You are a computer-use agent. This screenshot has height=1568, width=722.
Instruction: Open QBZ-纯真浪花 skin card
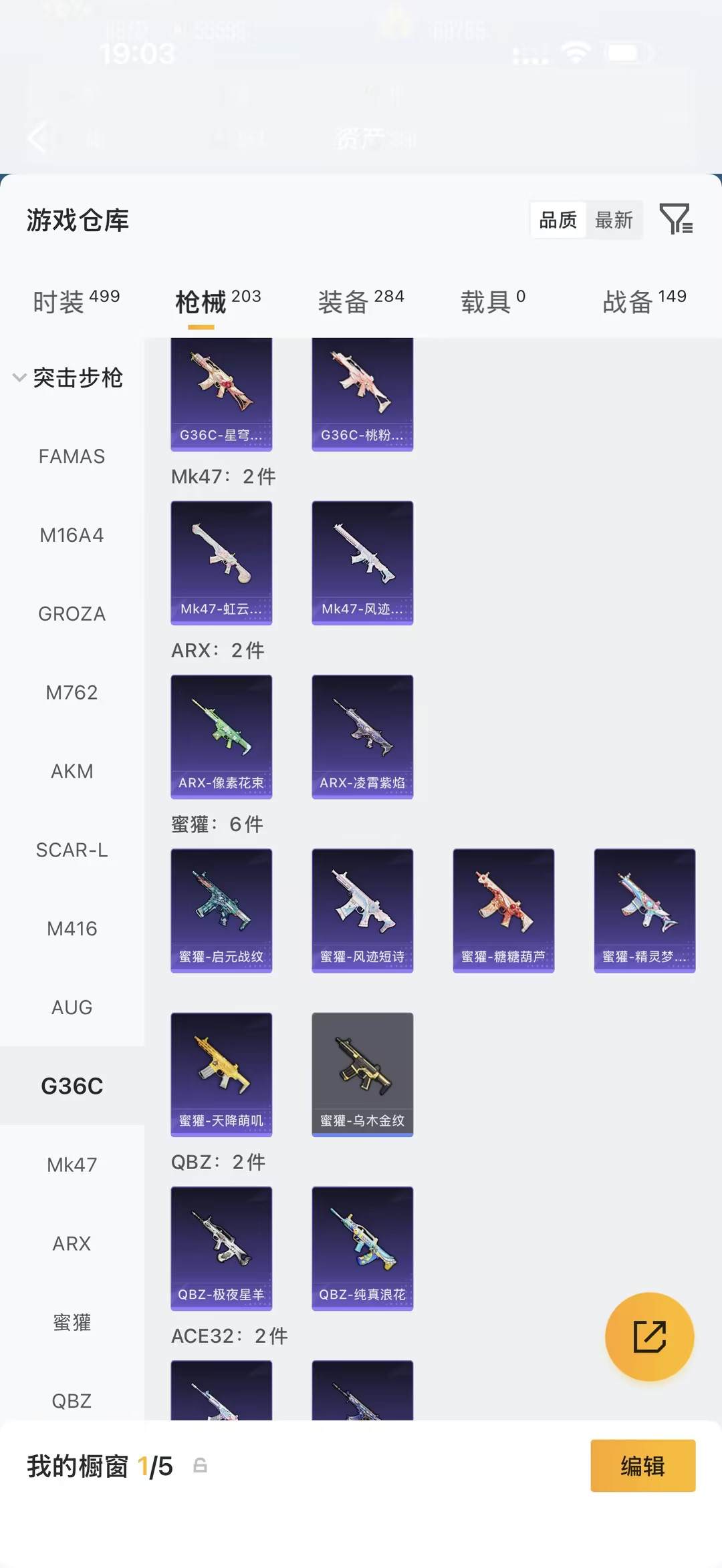(362, 1247)
